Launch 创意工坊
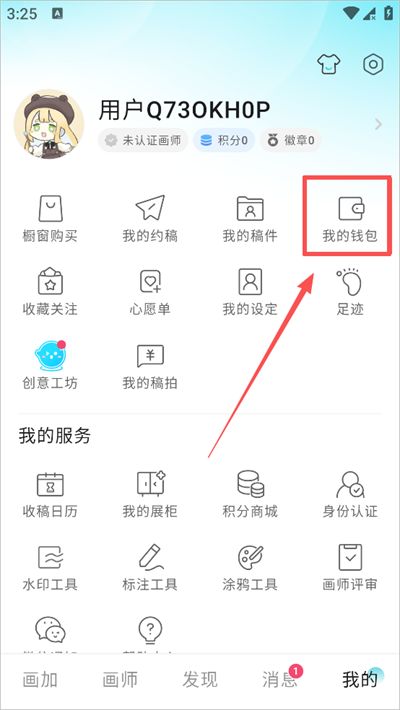The width and height of the screenshot is (400, 710). (50, 365)
